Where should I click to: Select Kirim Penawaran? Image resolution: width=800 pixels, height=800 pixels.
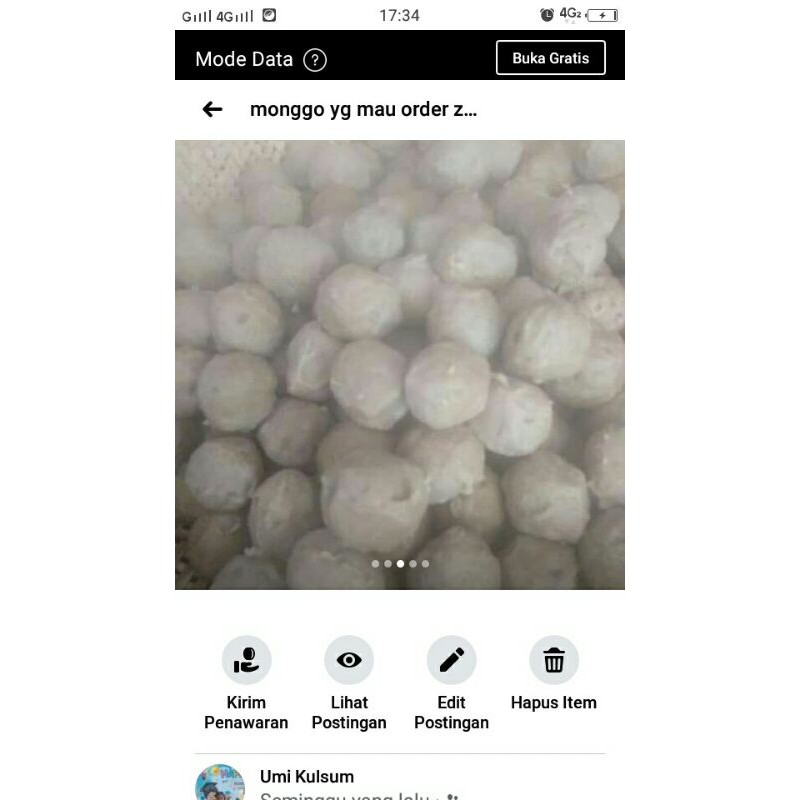point(246,683)
